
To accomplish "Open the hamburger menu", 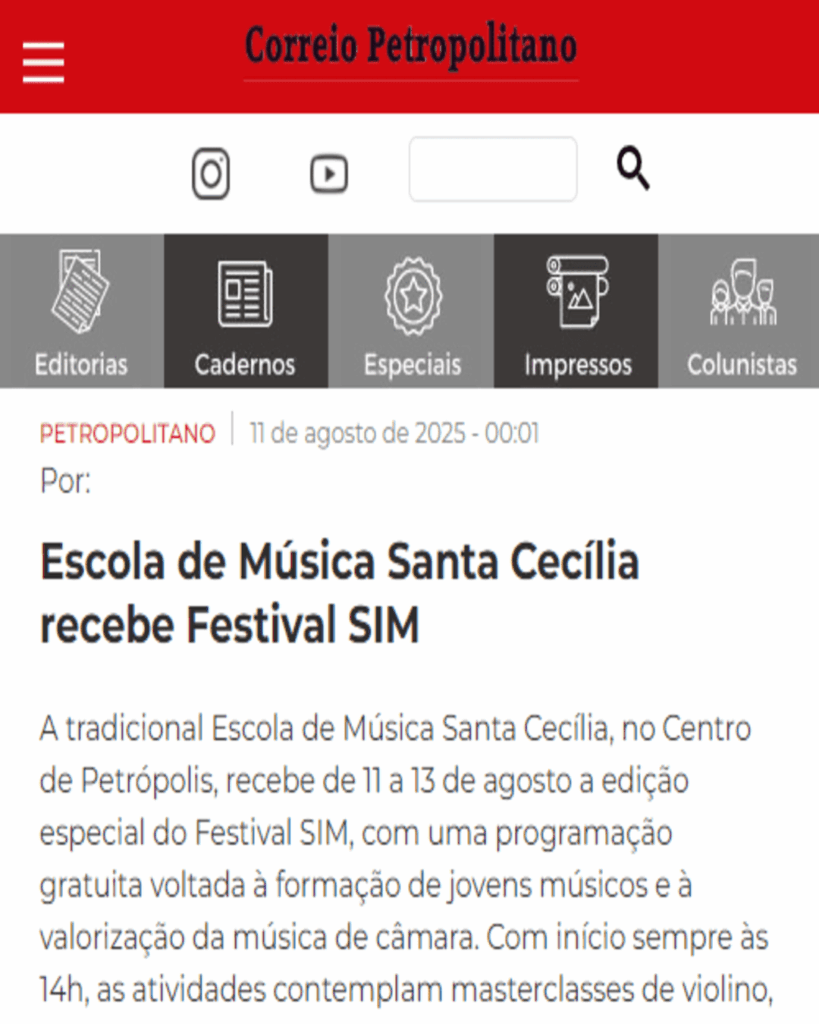I will coord(43,62).
